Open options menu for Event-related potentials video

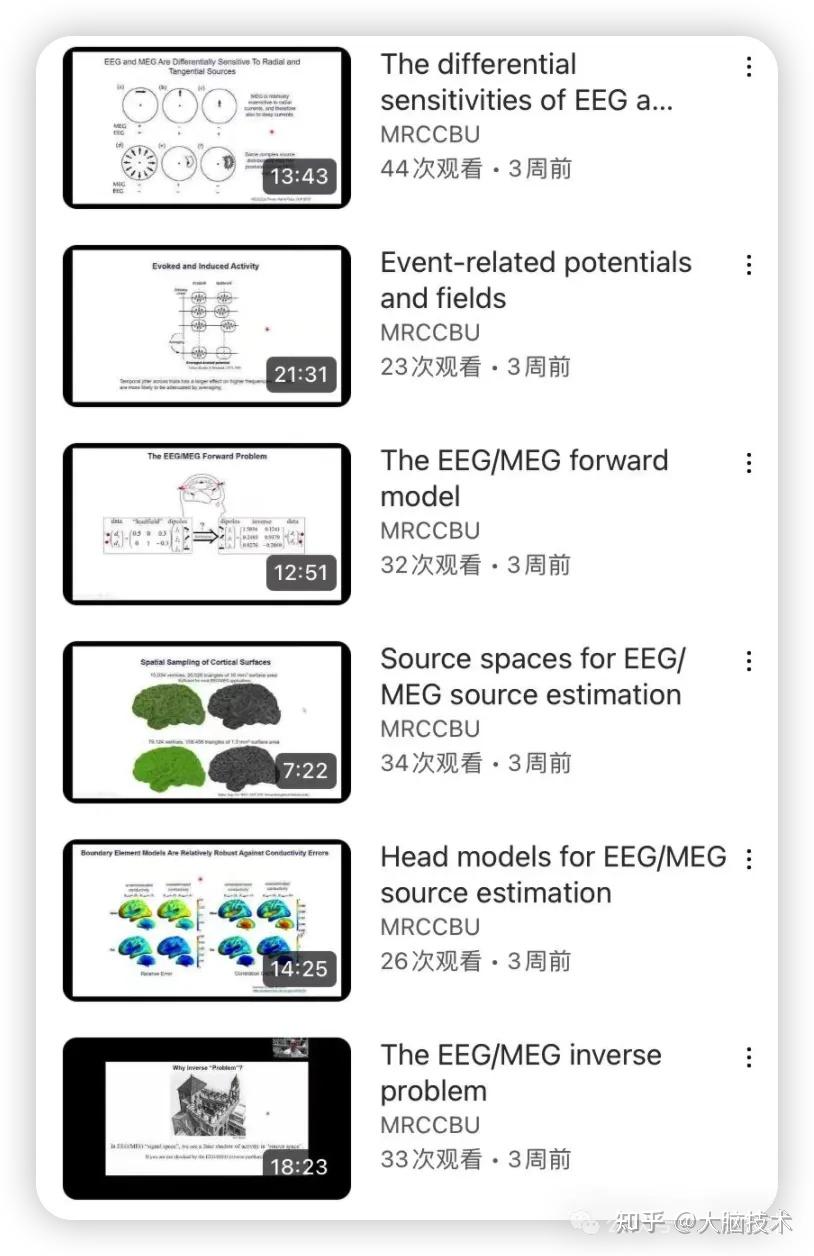click(749, 265)
